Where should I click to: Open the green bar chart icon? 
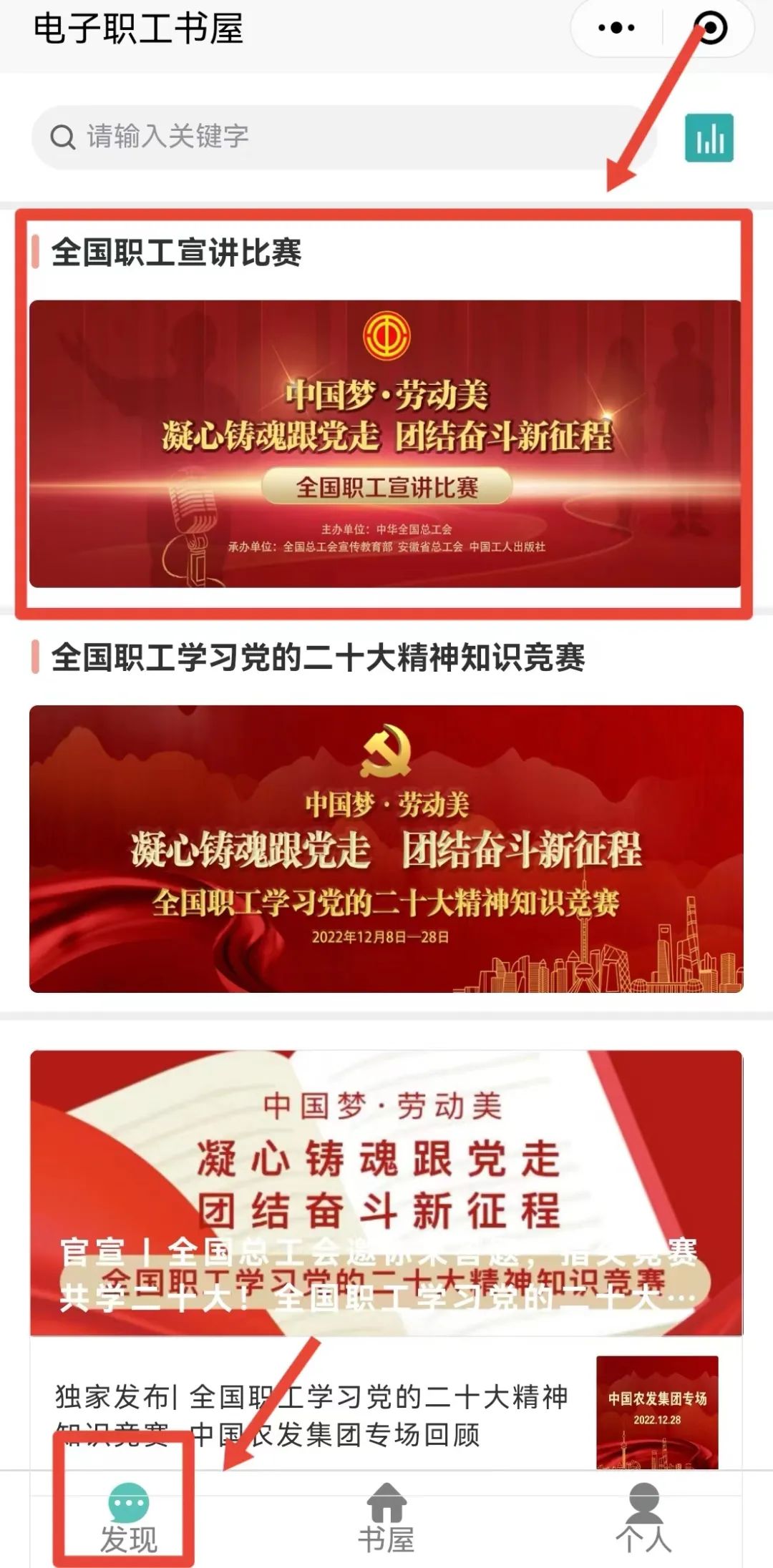point(709,138)
